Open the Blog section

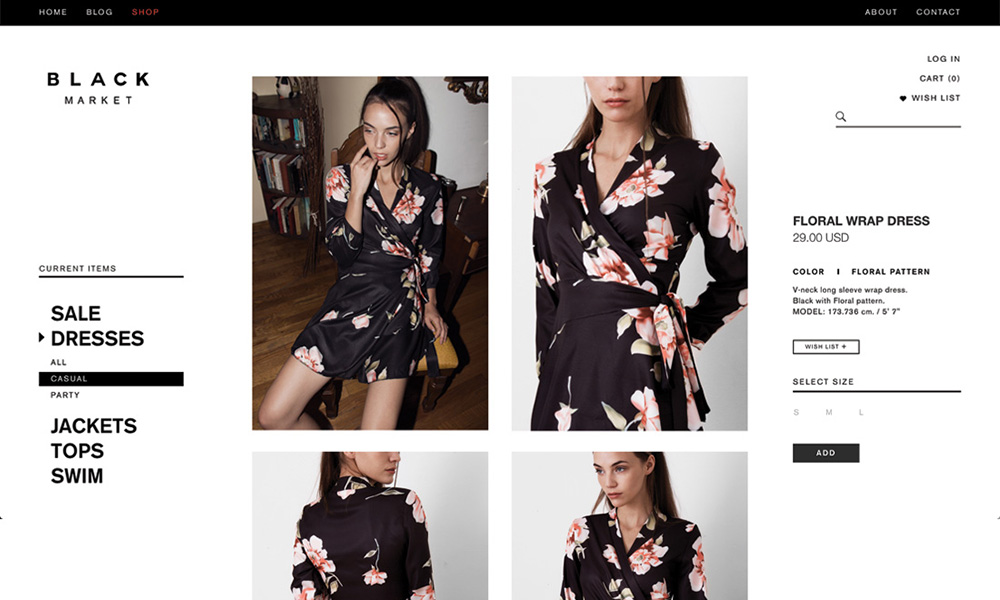pyautogui.click(x=99, y=12)
